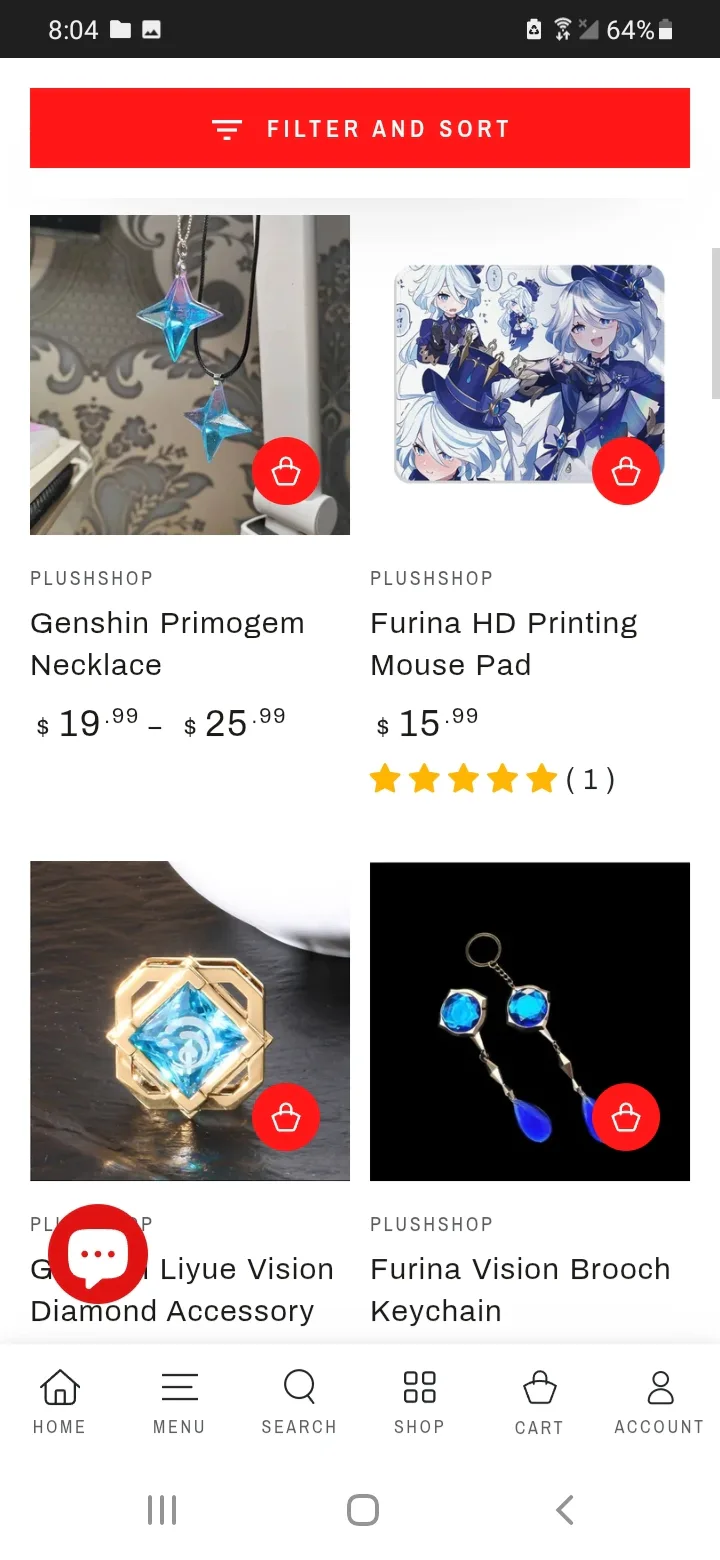
Task: Add Furina Vision Brooch Keychain to cart
Action: (x=626, y=1117)
